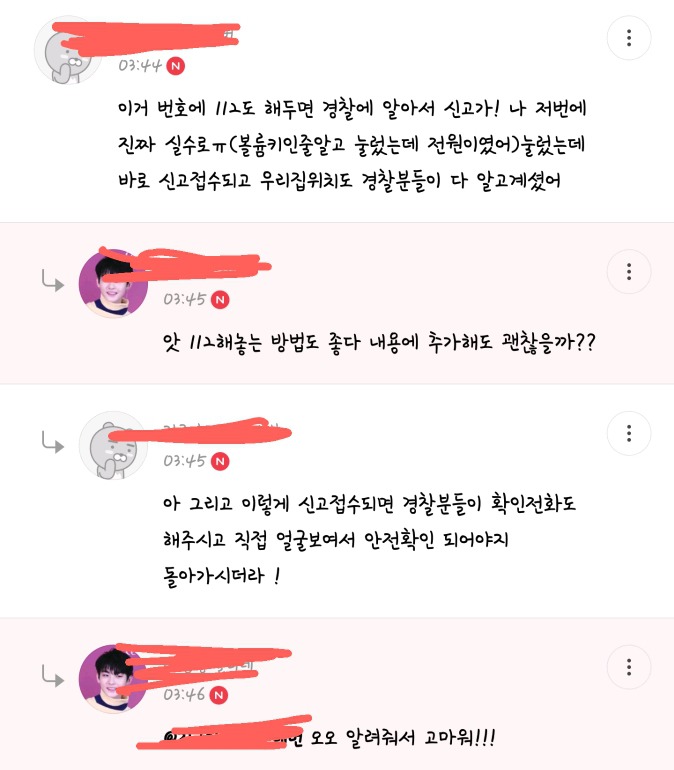
Task: View profile photo on the 03:46 reply
Action: [113, 678]
